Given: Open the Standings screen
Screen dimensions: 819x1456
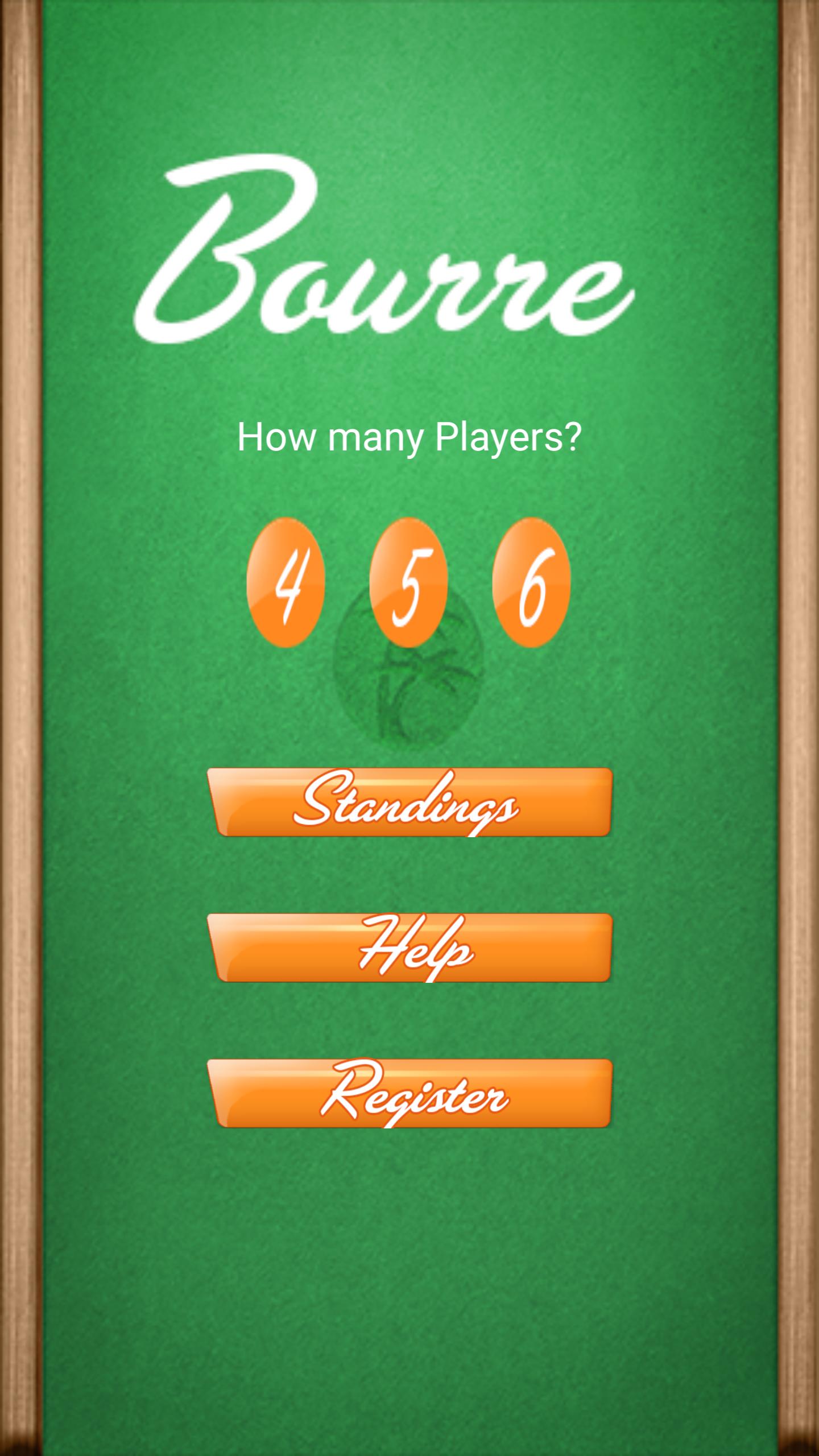Looking at the screenshot, I should [x=409, y=802].
